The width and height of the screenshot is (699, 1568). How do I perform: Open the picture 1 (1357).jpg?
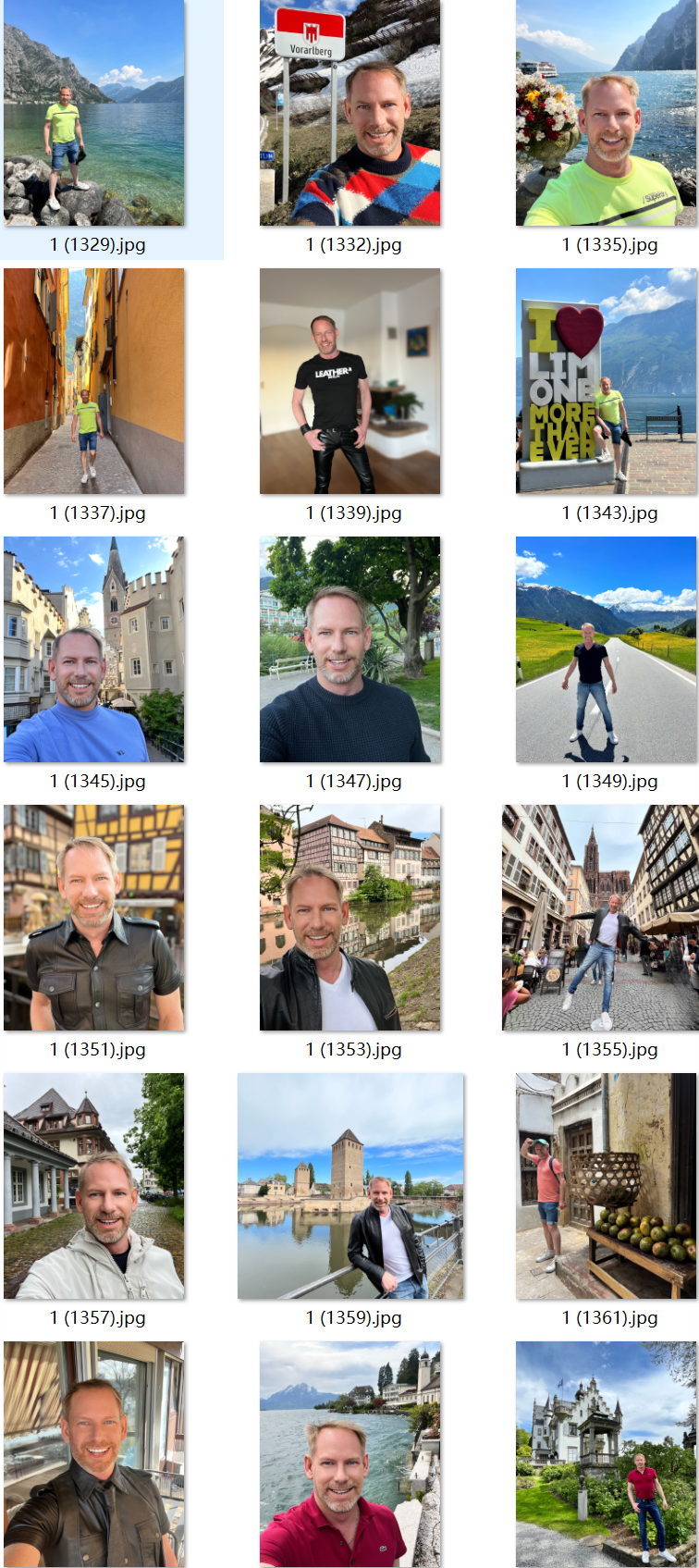click(x=94, y=1186)
